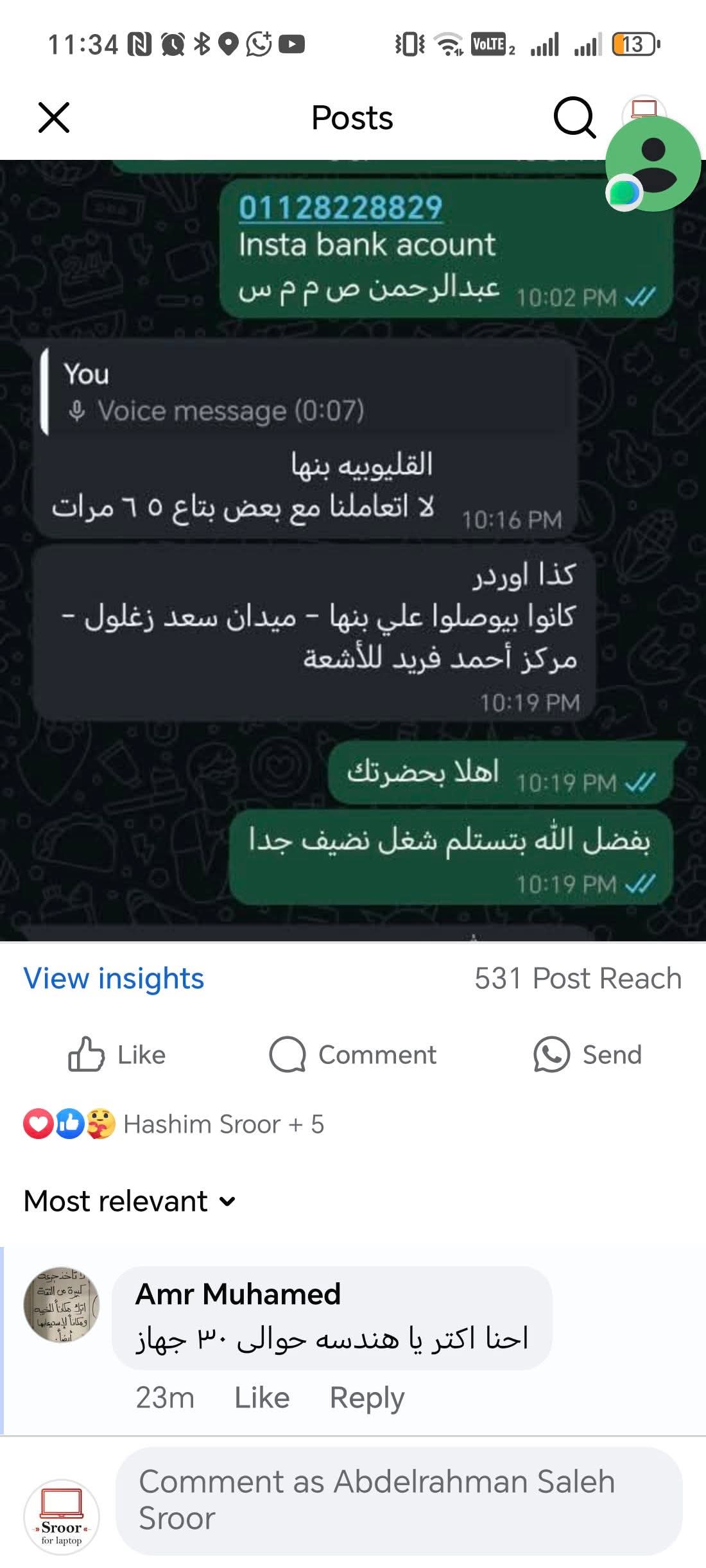Close the Posts view

pos(54,118)
